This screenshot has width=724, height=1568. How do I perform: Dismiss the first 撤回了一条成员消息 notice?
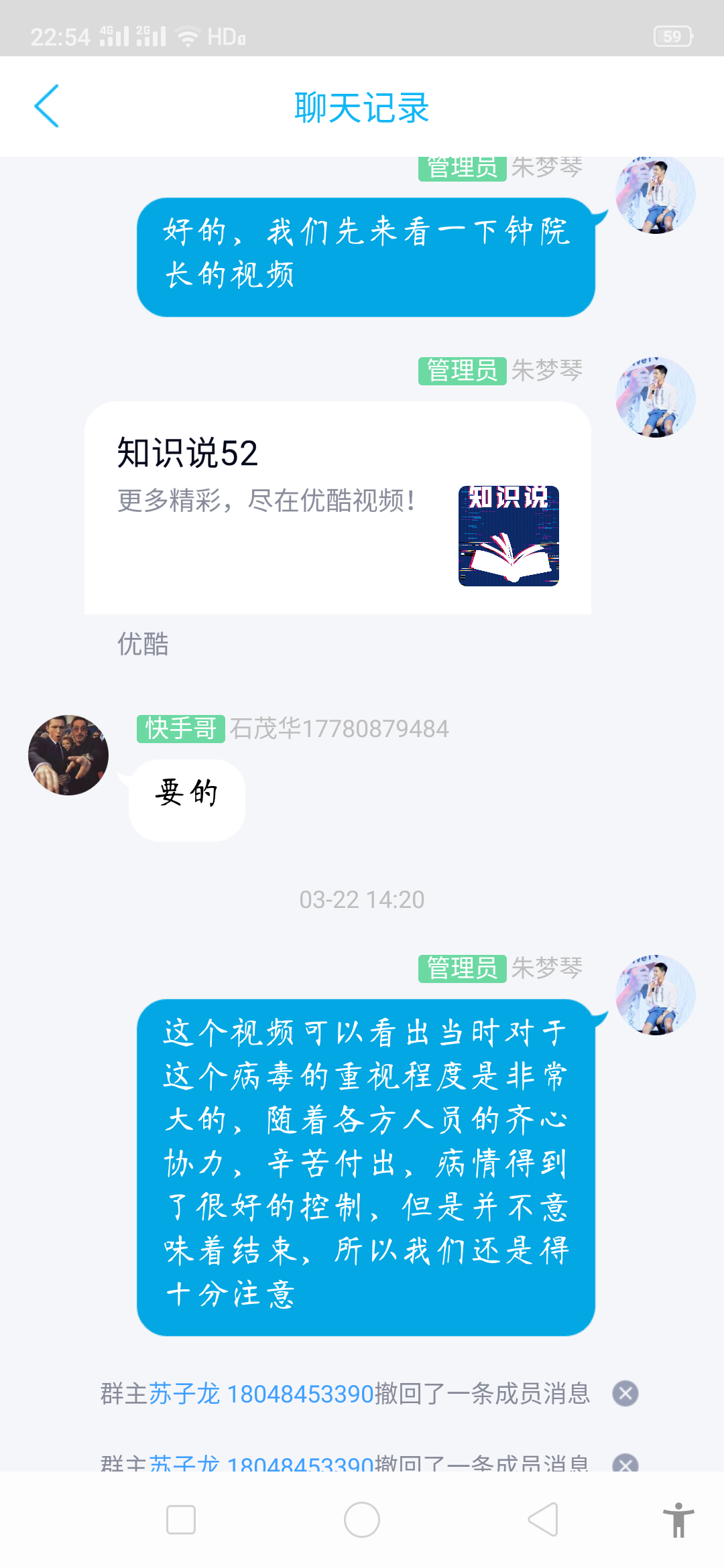click(625, 1394)
